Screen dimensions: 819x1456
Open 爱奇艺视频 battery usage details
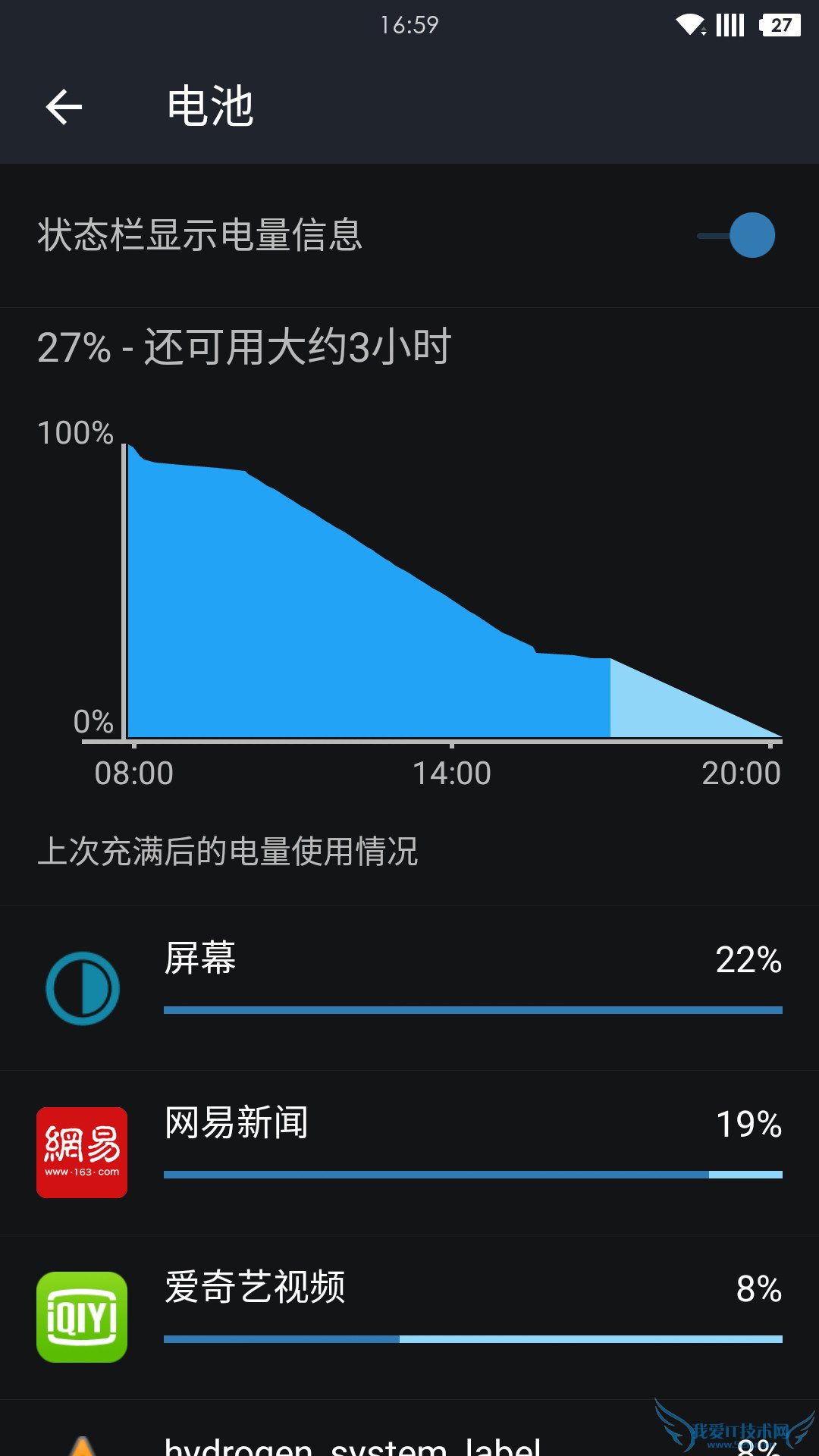coord(409,1316)
